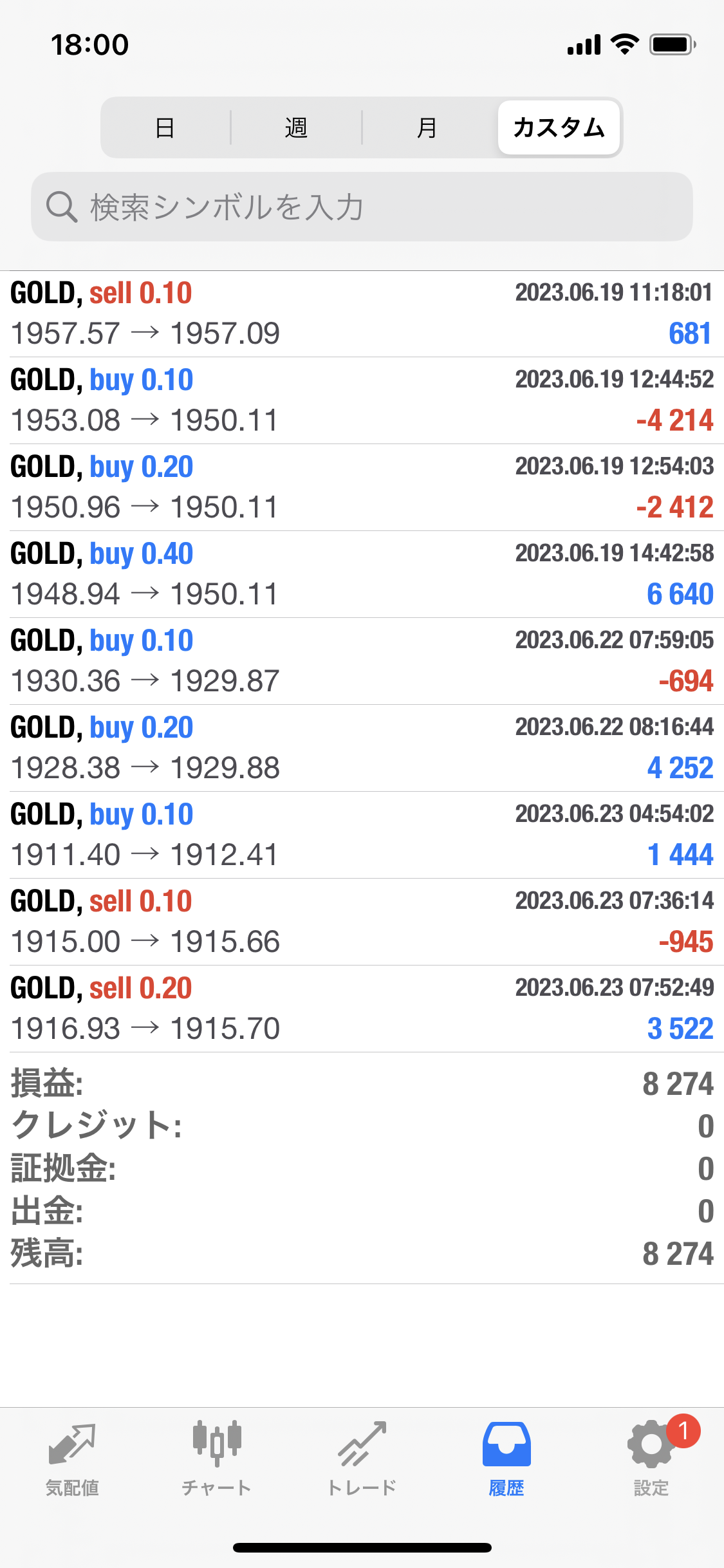Viewport: 724px width, 1568px height.
Task: View the GOLD sell 0.10 trade at 07:36:14
Action: point(362,922)
